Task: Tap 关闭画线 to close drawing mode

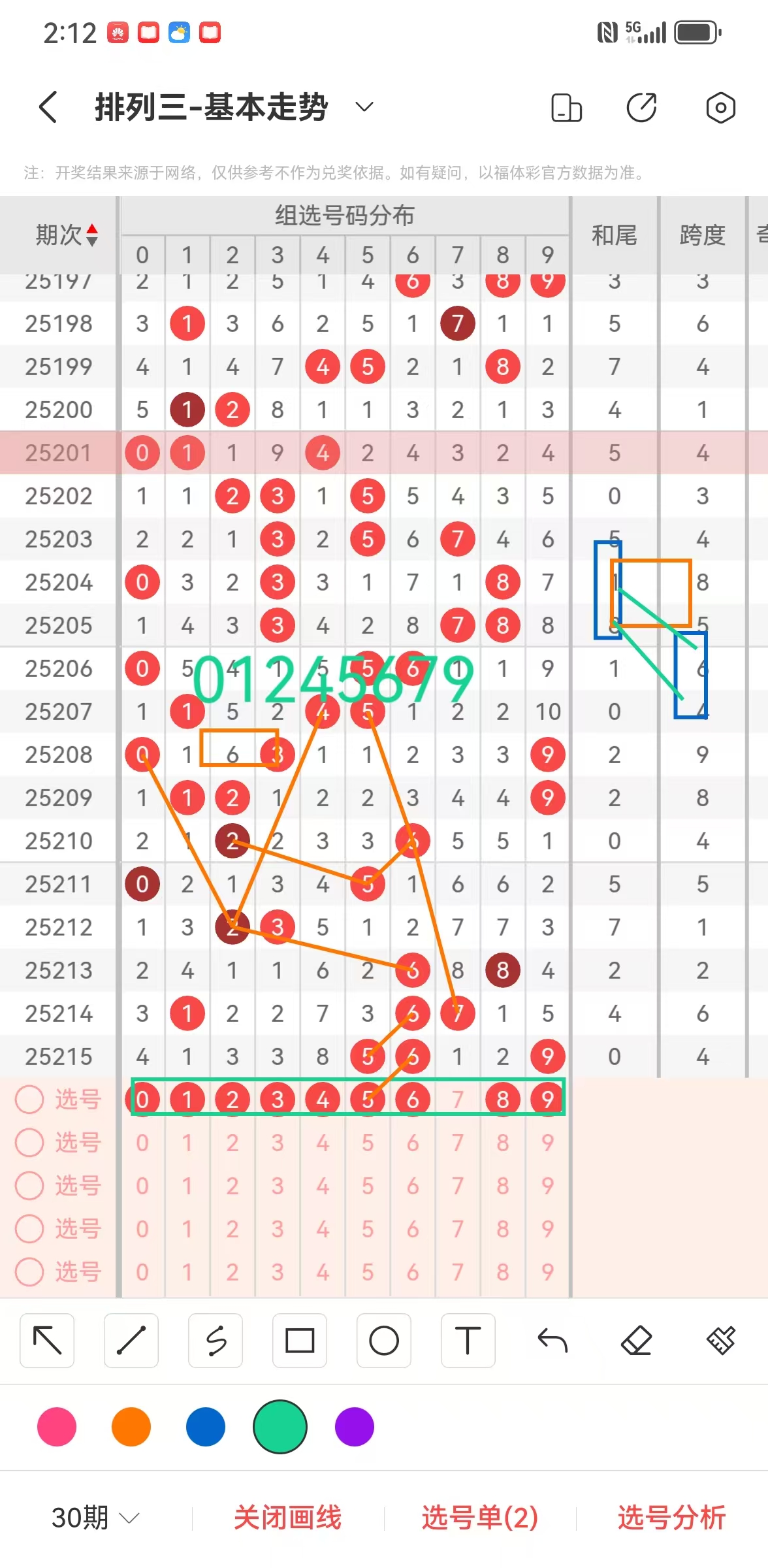Action: pos(288,1517)
